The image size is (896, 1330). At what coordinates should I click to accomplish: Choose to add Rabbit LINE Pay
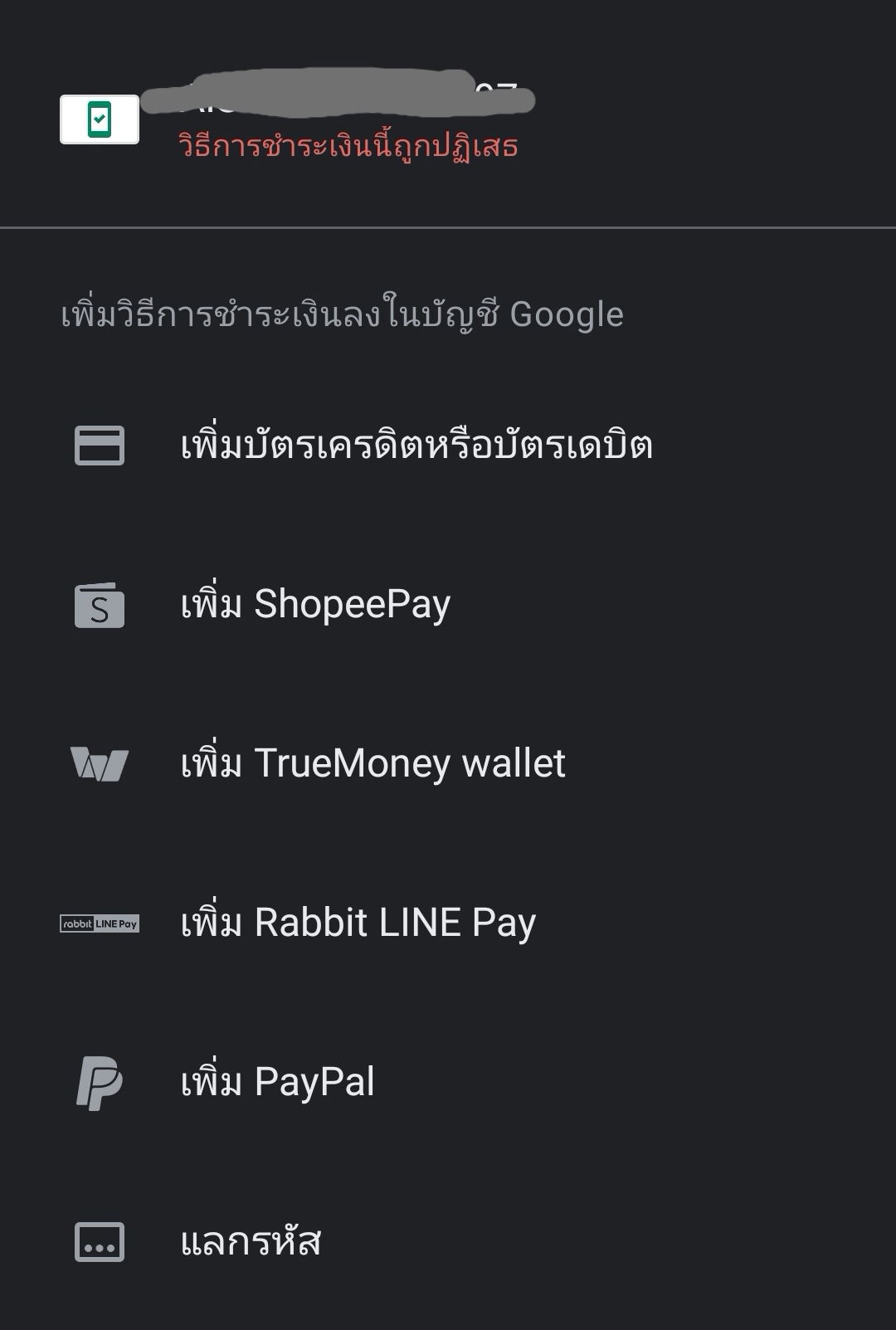click(x=358, y=923)
